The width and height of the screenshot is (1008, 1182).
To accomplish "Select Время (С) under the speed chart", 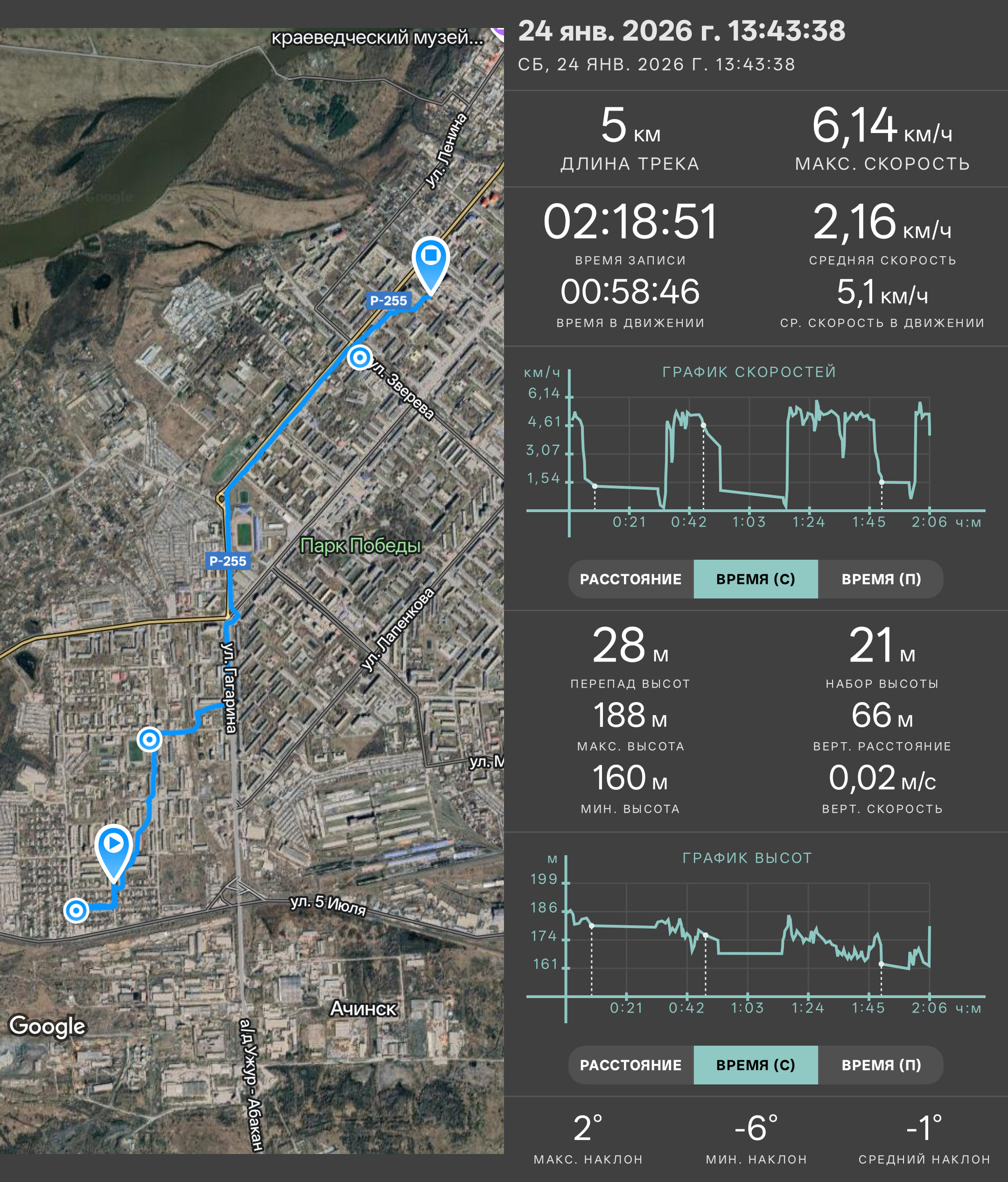I will pos(756,579).
